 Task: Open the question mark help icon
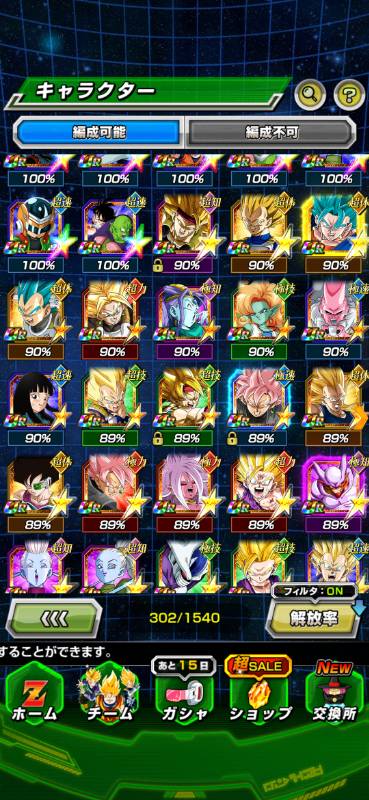[349, 93]
